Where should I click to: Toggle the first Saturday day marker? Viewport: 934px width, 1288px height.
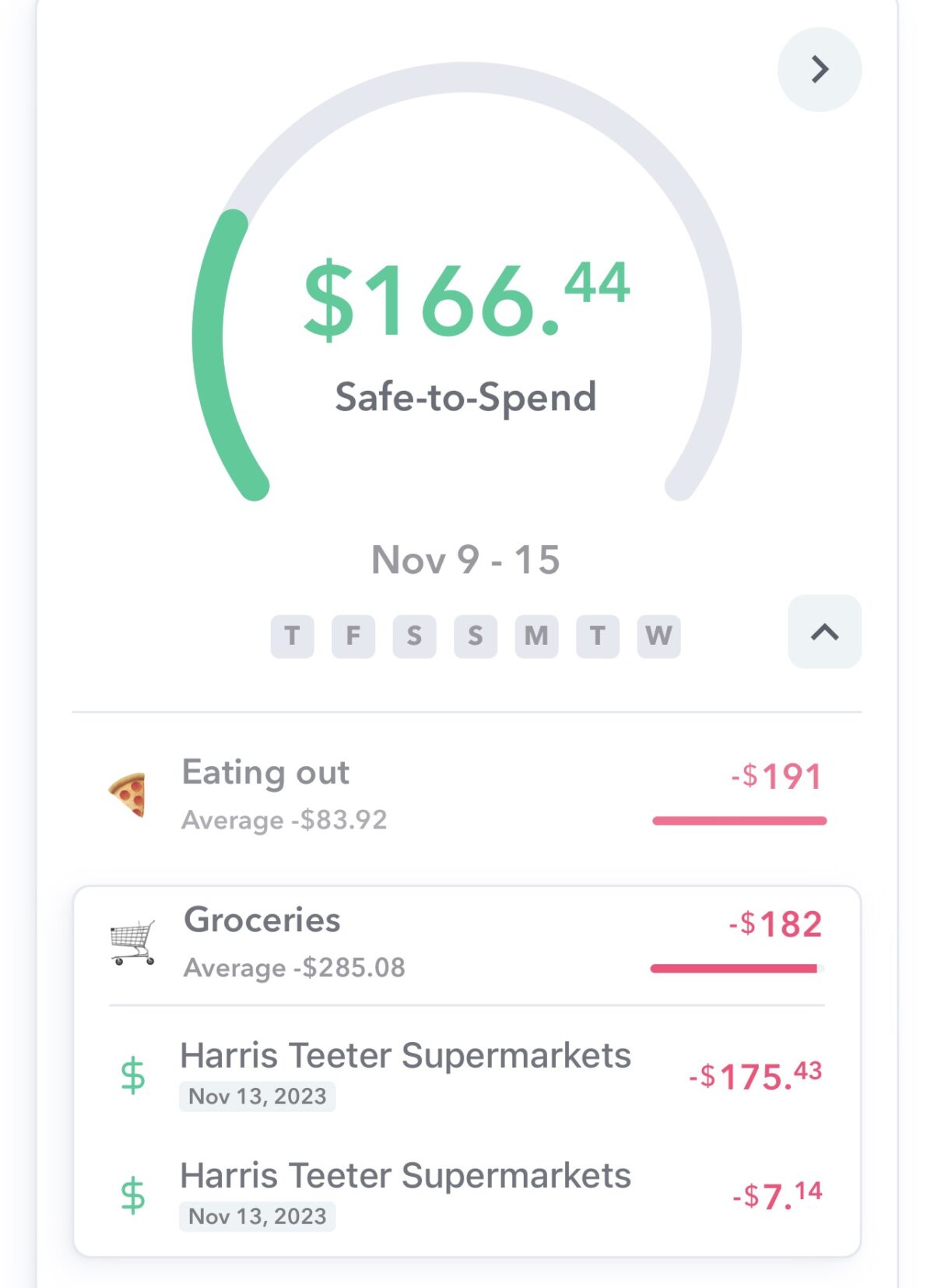click(x=413, y=635)
